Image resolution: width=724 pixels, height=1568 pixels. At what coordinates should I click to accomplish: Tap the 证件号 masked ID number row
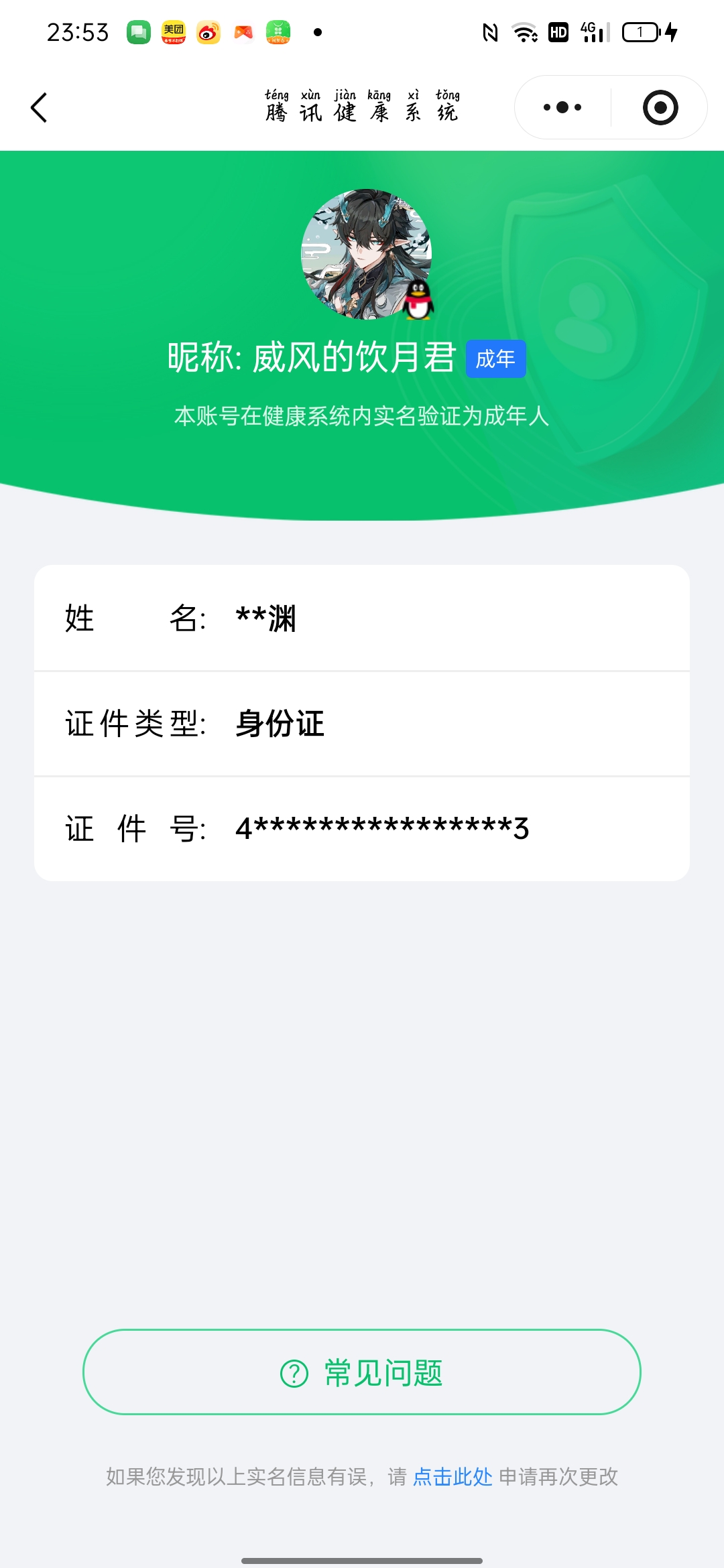(362, 828)
